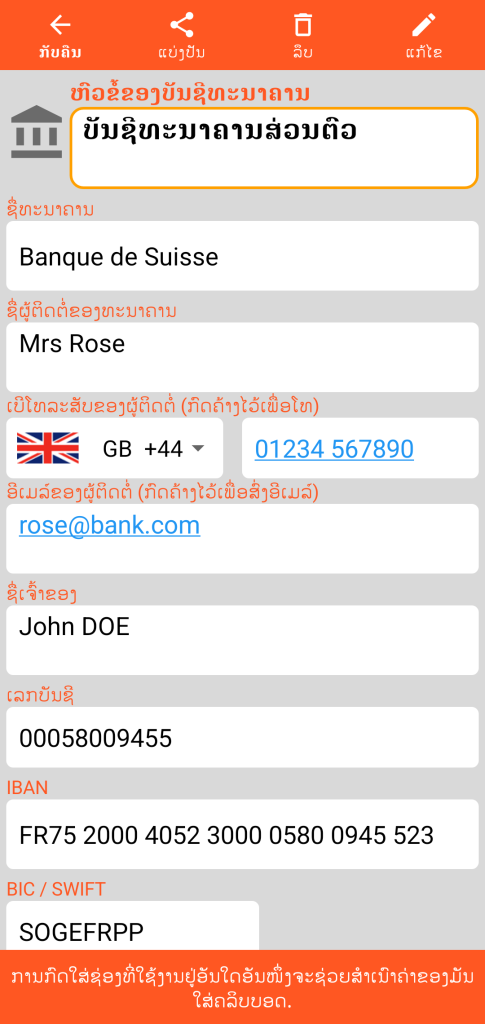Open the GB +44 country code dropdown

115,449
